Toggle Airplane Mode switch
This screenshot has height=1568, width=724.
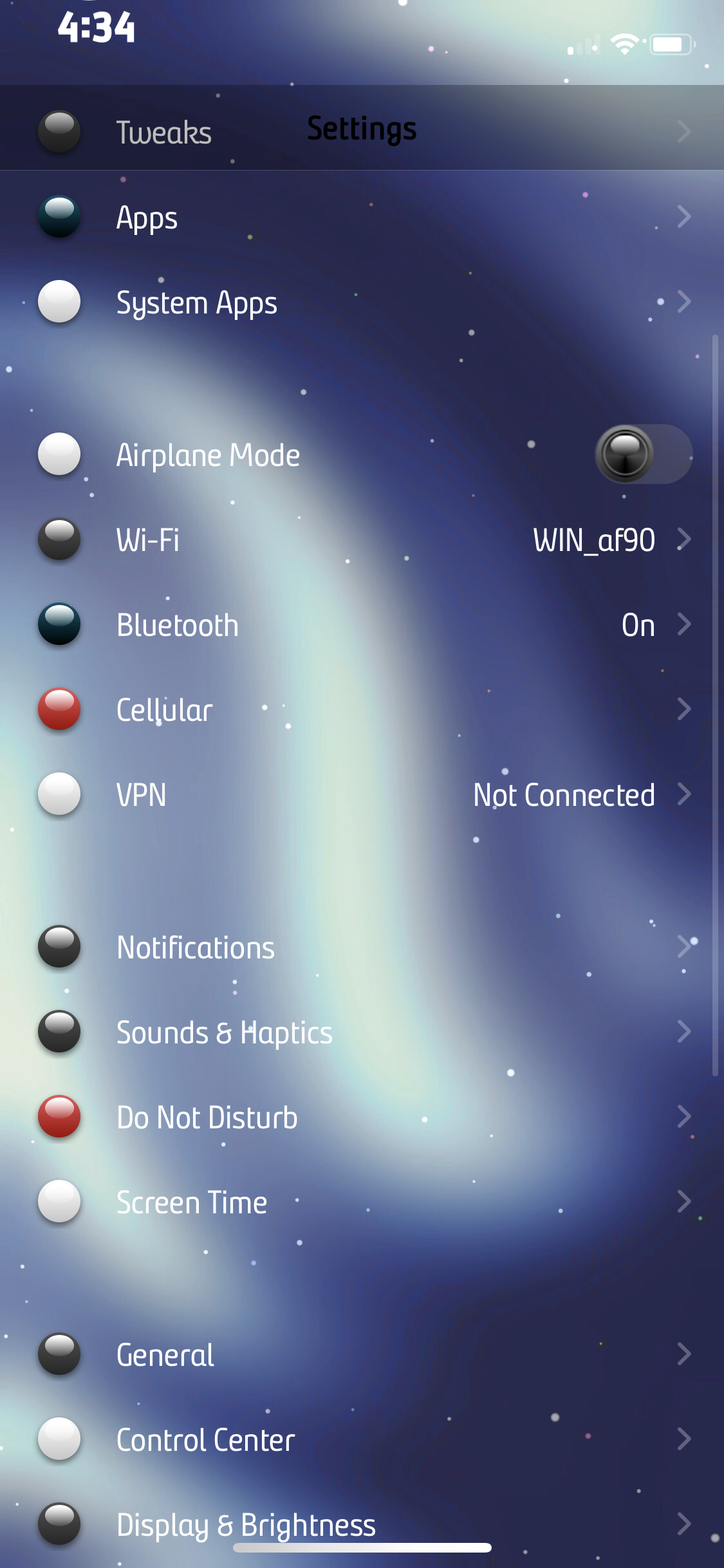point(642,454)
